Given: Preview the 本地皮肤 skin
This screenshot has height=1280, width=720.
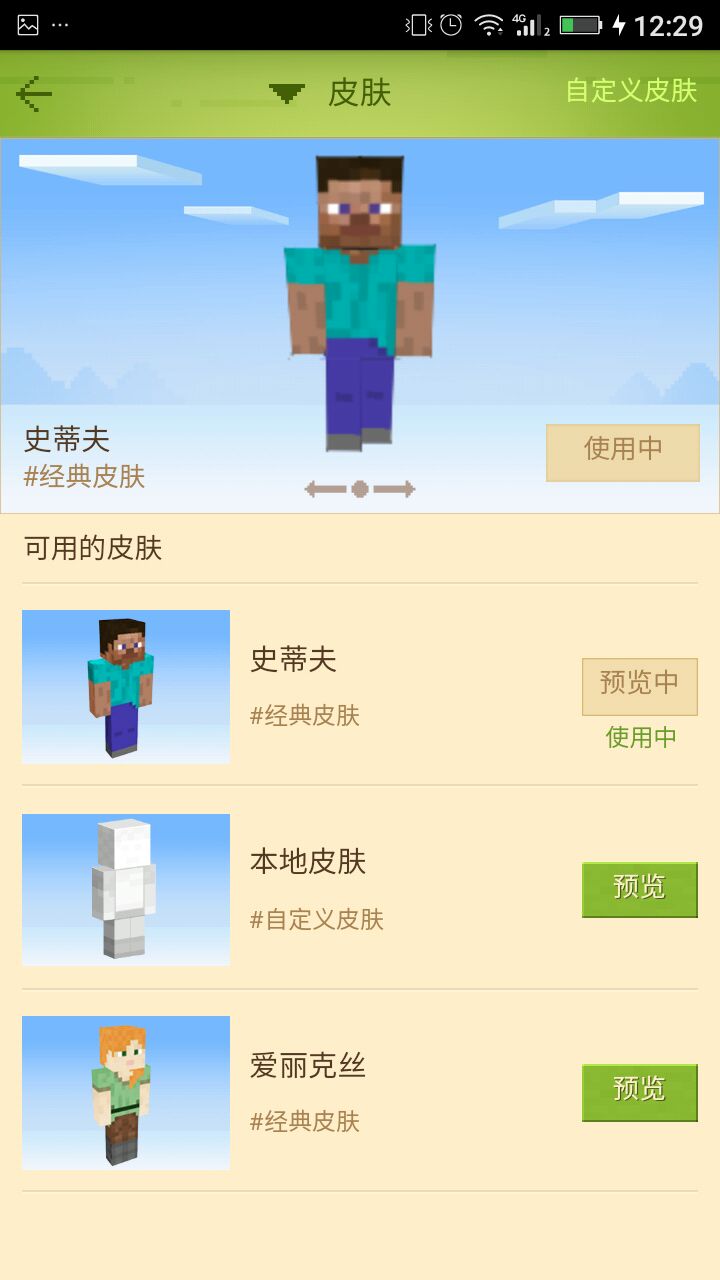Looking at the screenshot, I should 639,889.
